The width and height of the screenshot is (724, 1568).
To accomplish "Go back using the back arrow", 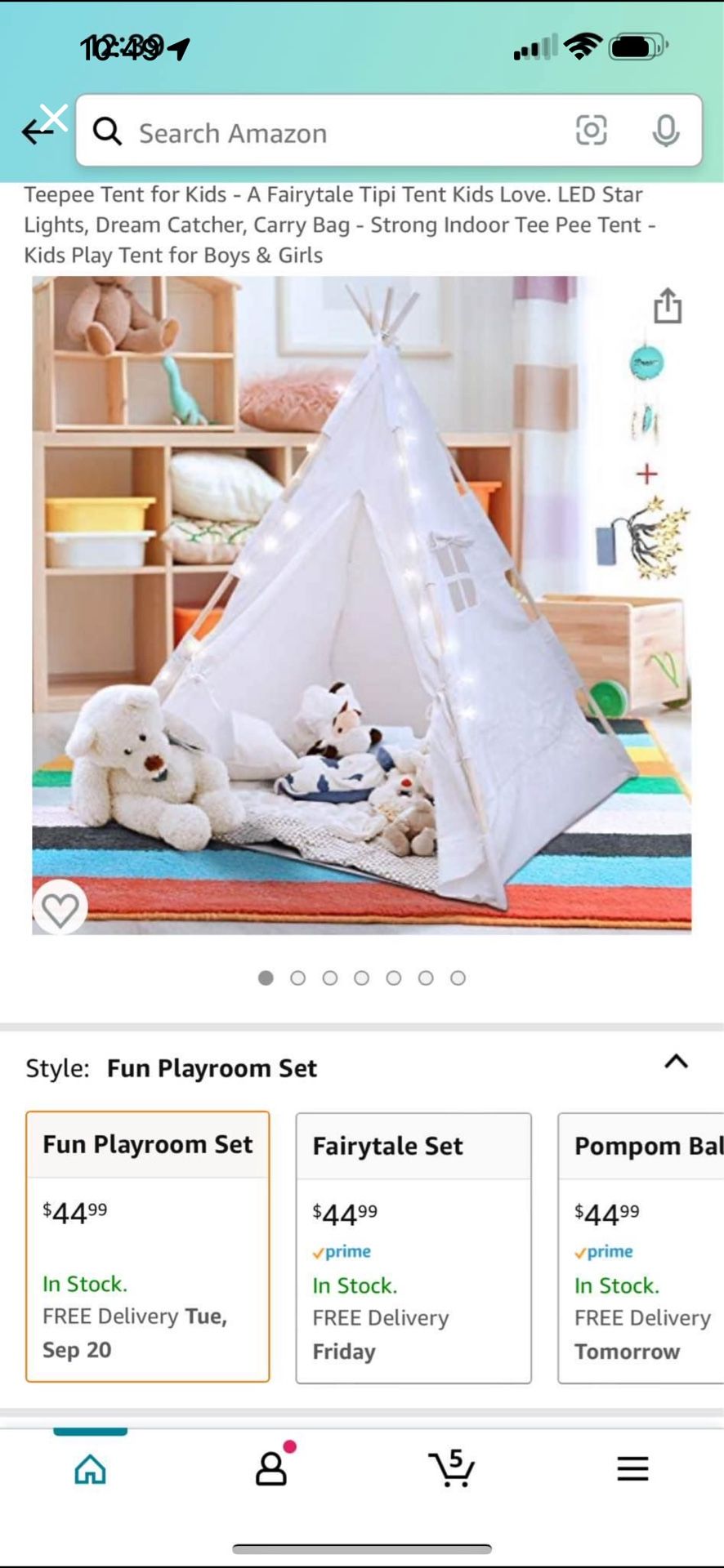I will [37, 132].
